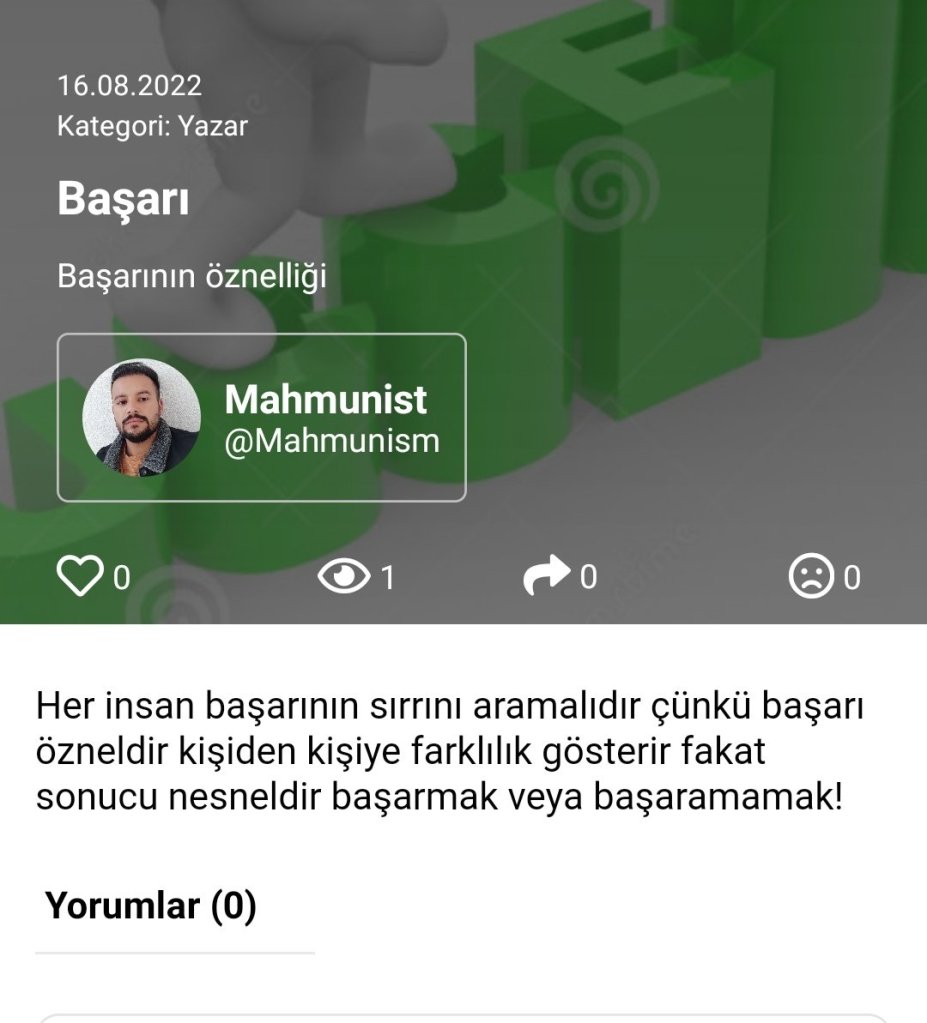Viewport: 927px width, 1023px height.
Task: Open the Yorumlar (0) comments tab
Action: click(151, 907)
